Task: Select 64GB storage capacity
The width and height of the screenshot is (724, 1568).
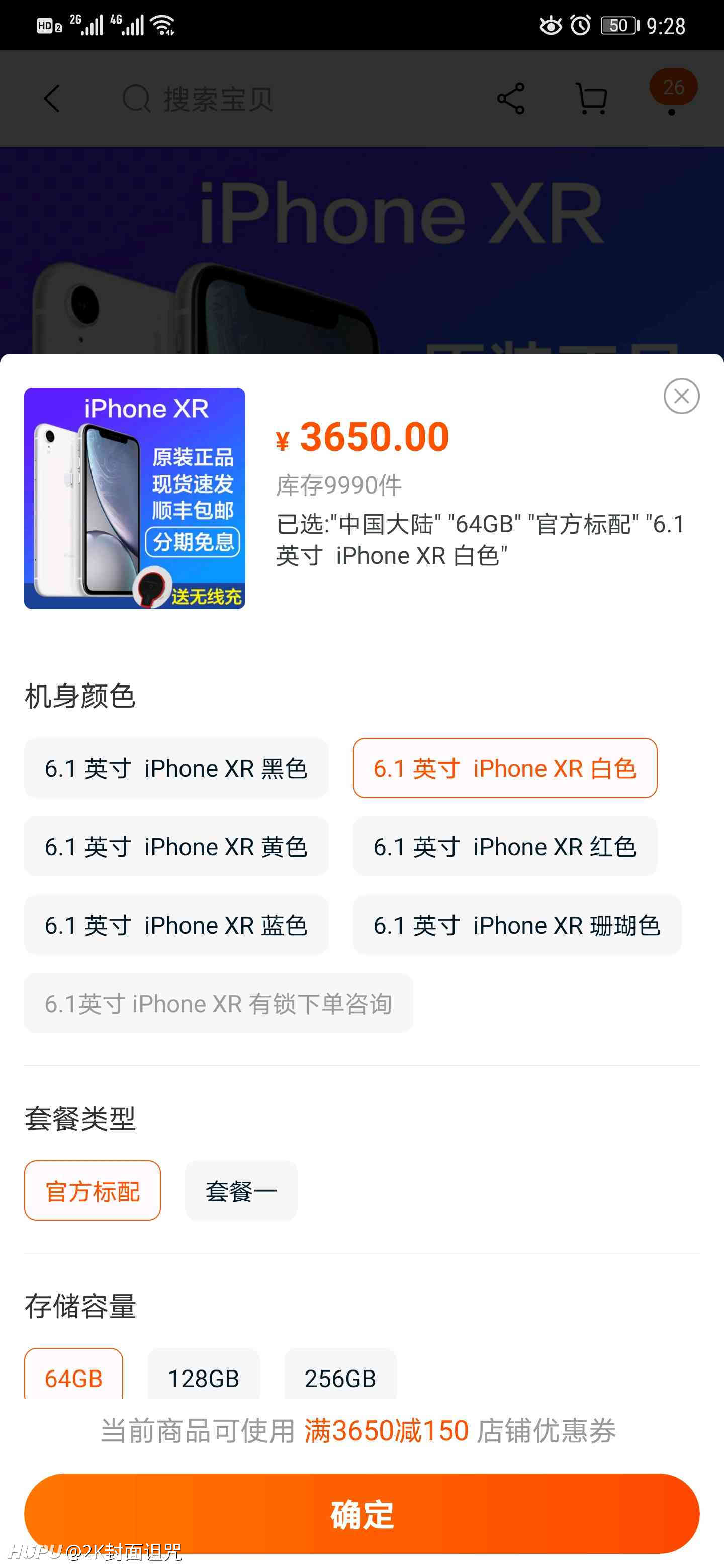Action: point(74,1375)
